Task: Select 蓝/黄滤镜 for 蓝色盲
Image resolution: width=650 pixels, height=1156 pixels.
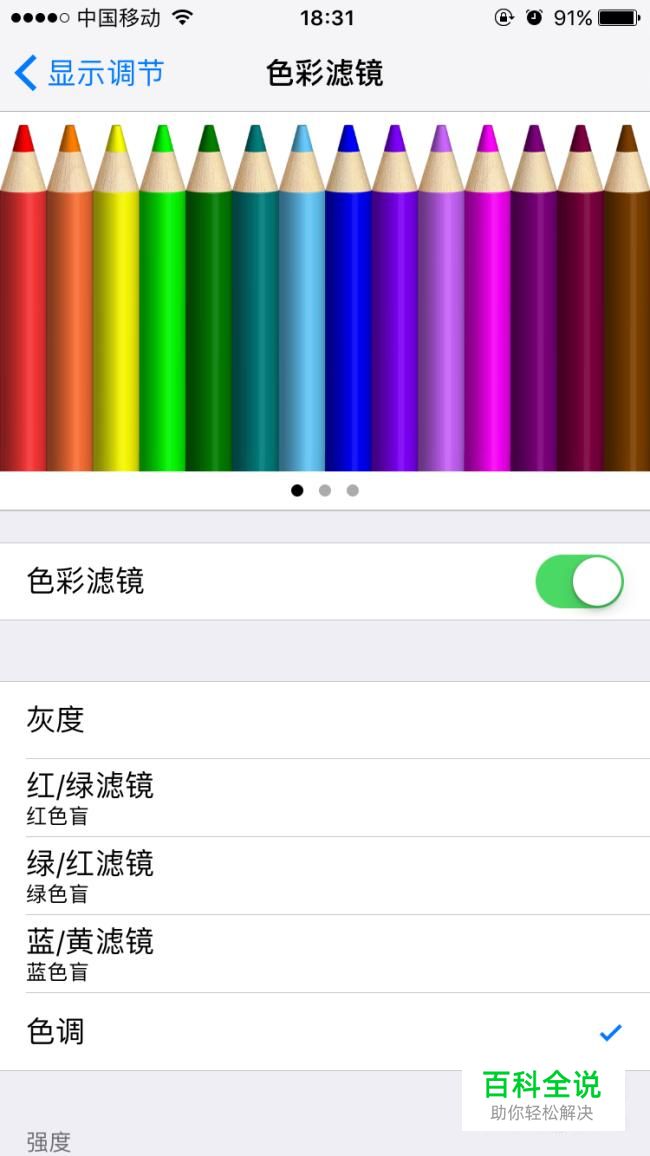Action: pos(325,953)
